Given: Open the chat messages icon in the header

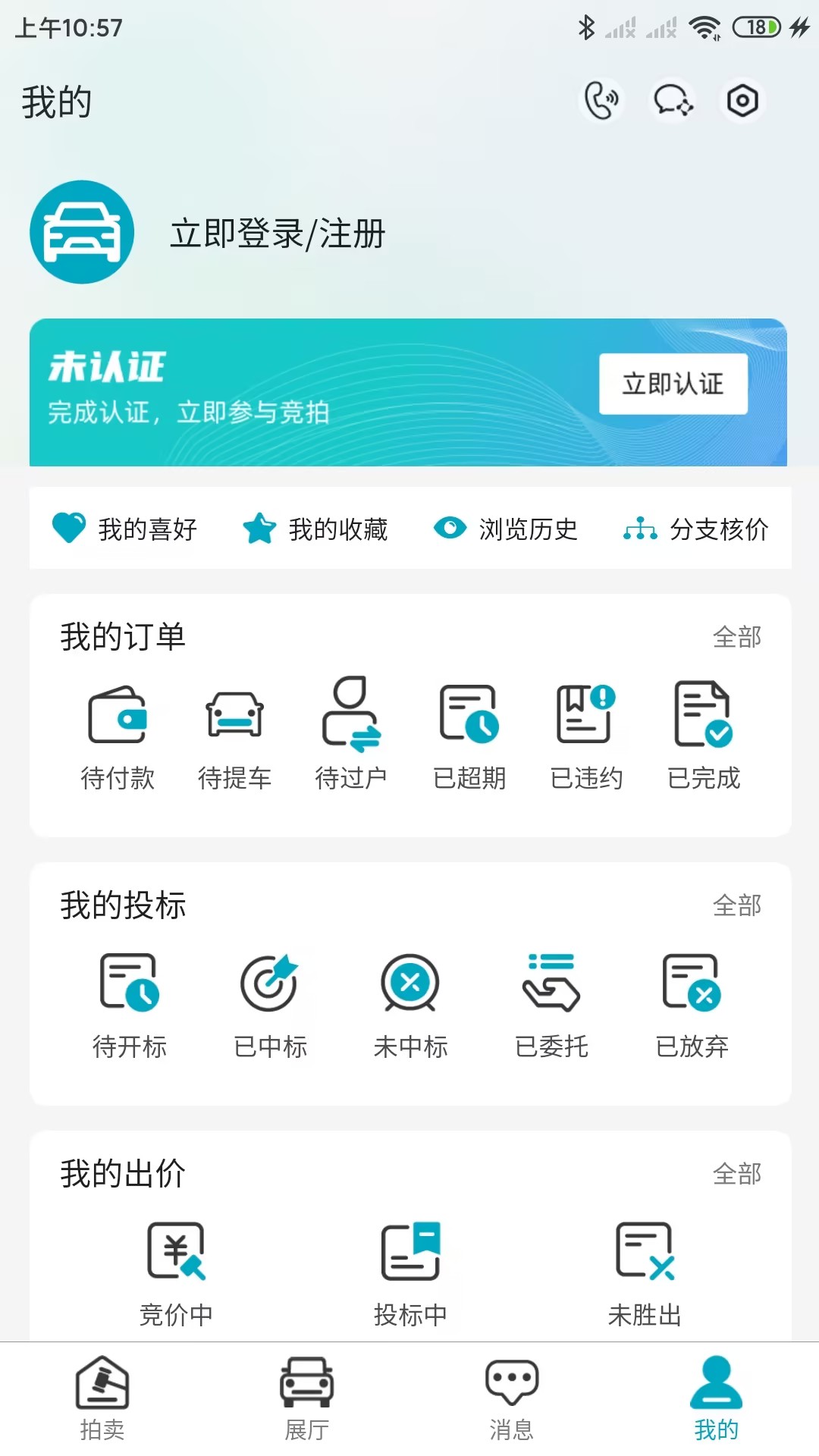Looking at the screenshot, I should coord(672,100).
